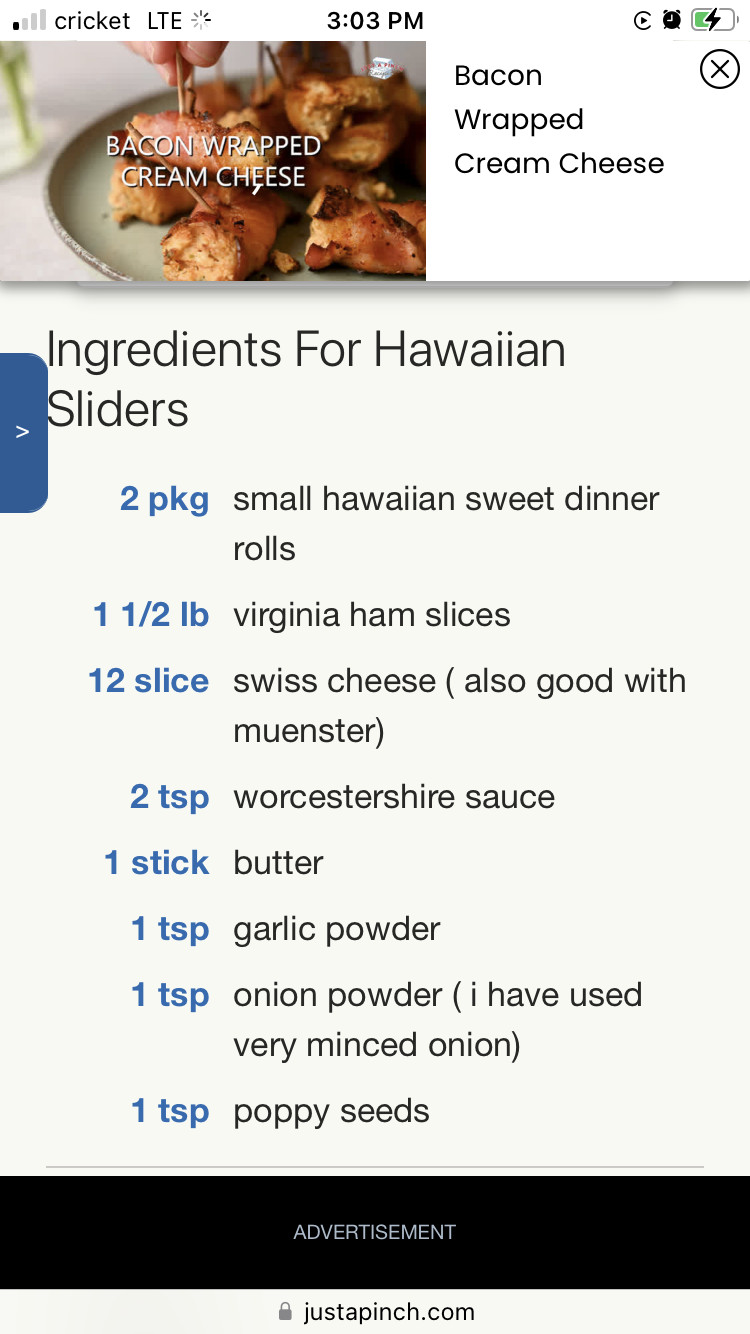Open the Bacon Wrapped Cream Cheese video thumbnail
Viewport: 750px width, 1334px height.
click(213, 161)
